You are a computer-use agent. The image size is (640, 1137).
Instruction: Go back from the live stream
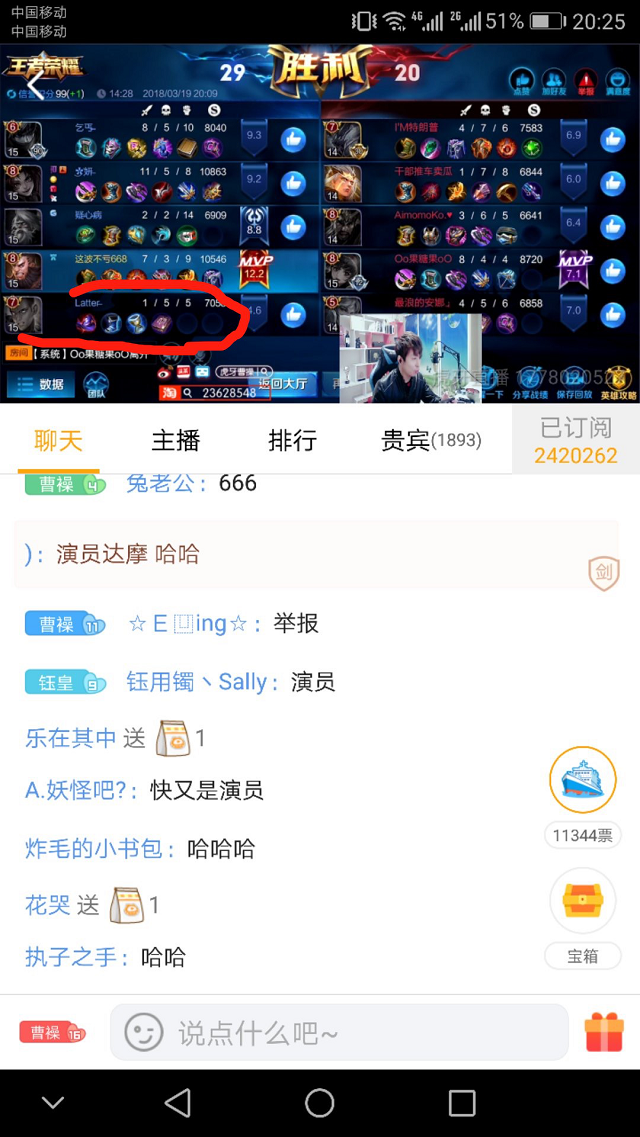click(x=37, y=85)
